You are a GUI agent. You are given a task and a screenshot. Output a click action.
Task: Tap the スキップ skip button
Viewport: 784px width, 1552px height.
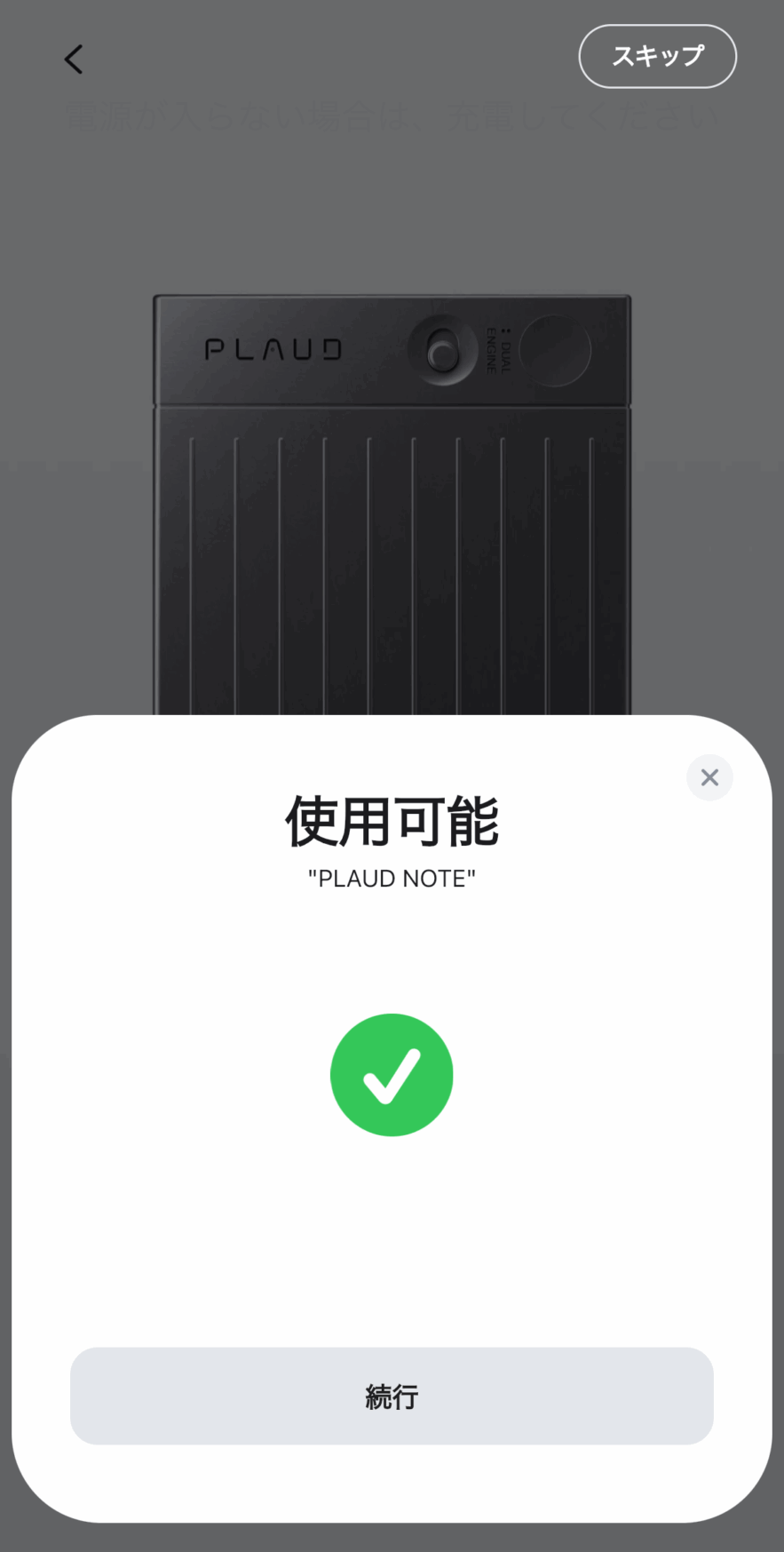657,56
